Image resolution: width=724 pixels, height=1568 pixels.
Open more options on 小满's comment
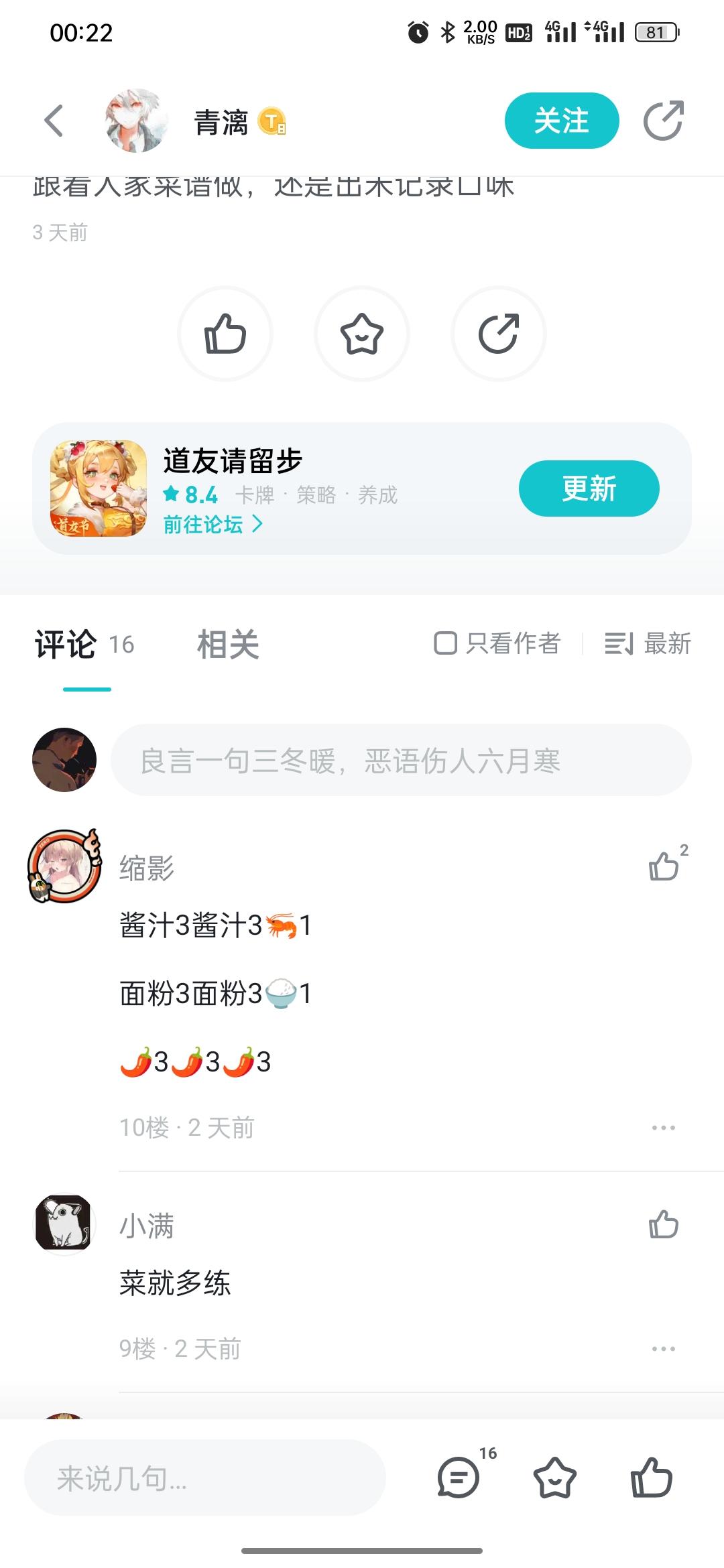click(x=663, y=1348)
